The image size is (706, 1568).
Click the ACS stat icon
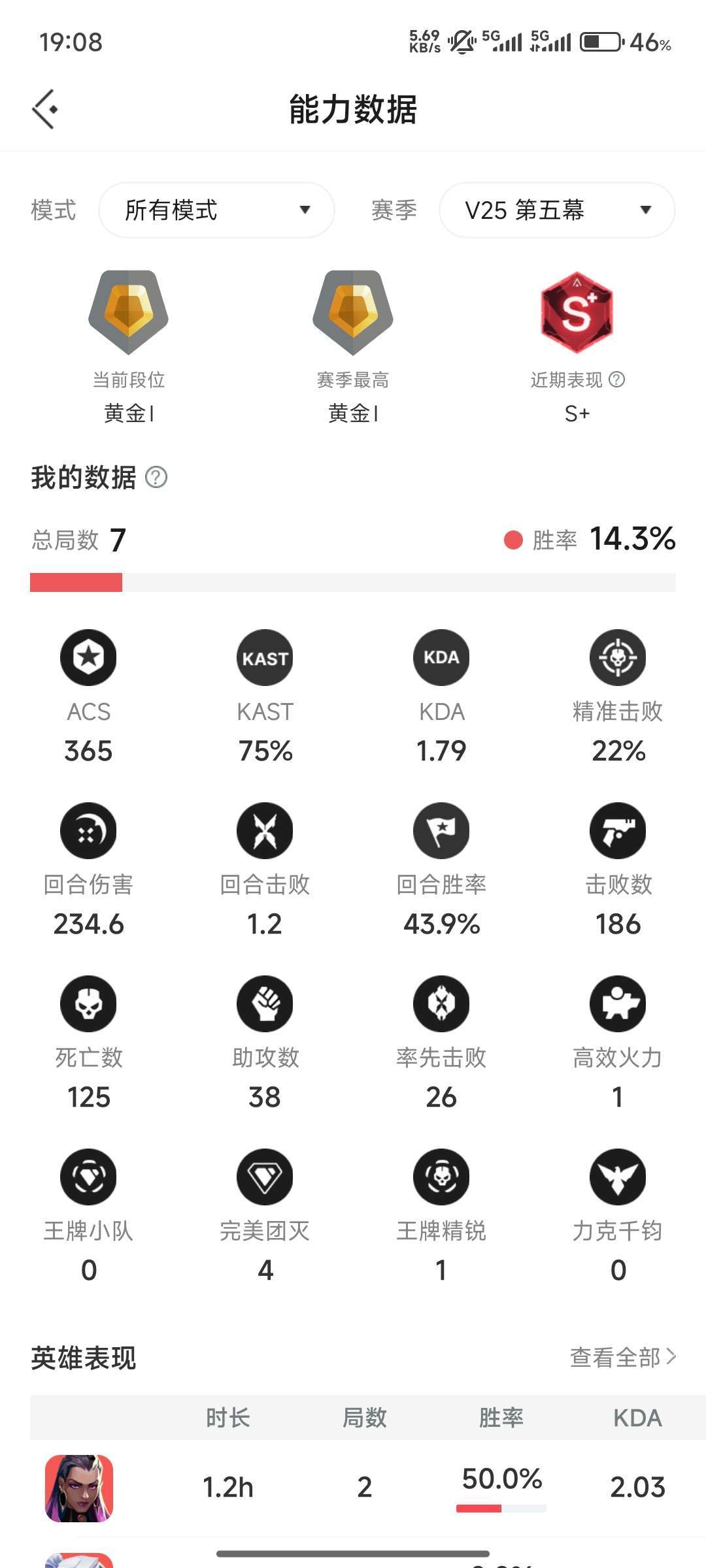(88, 658)
